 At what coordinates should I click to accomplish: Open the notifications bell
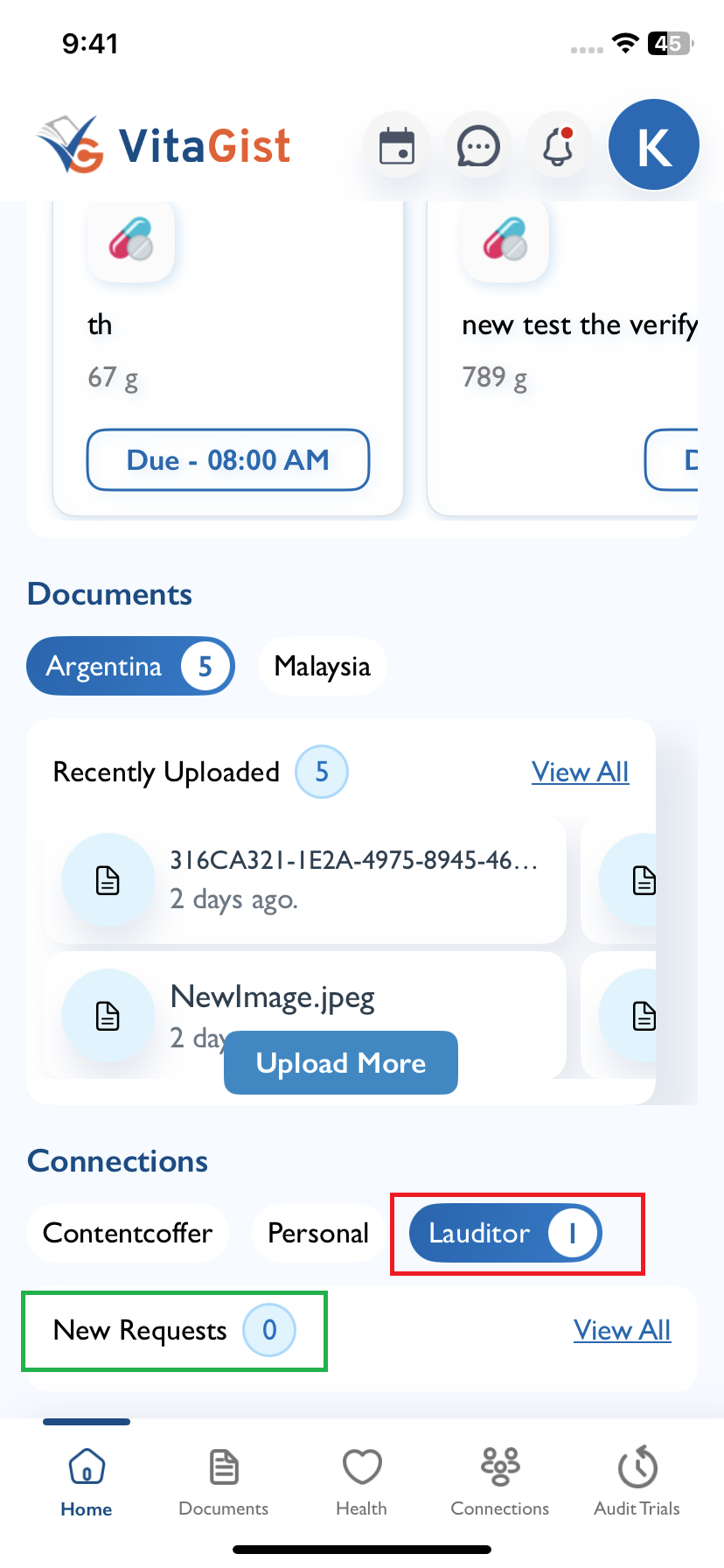point(559,145)
